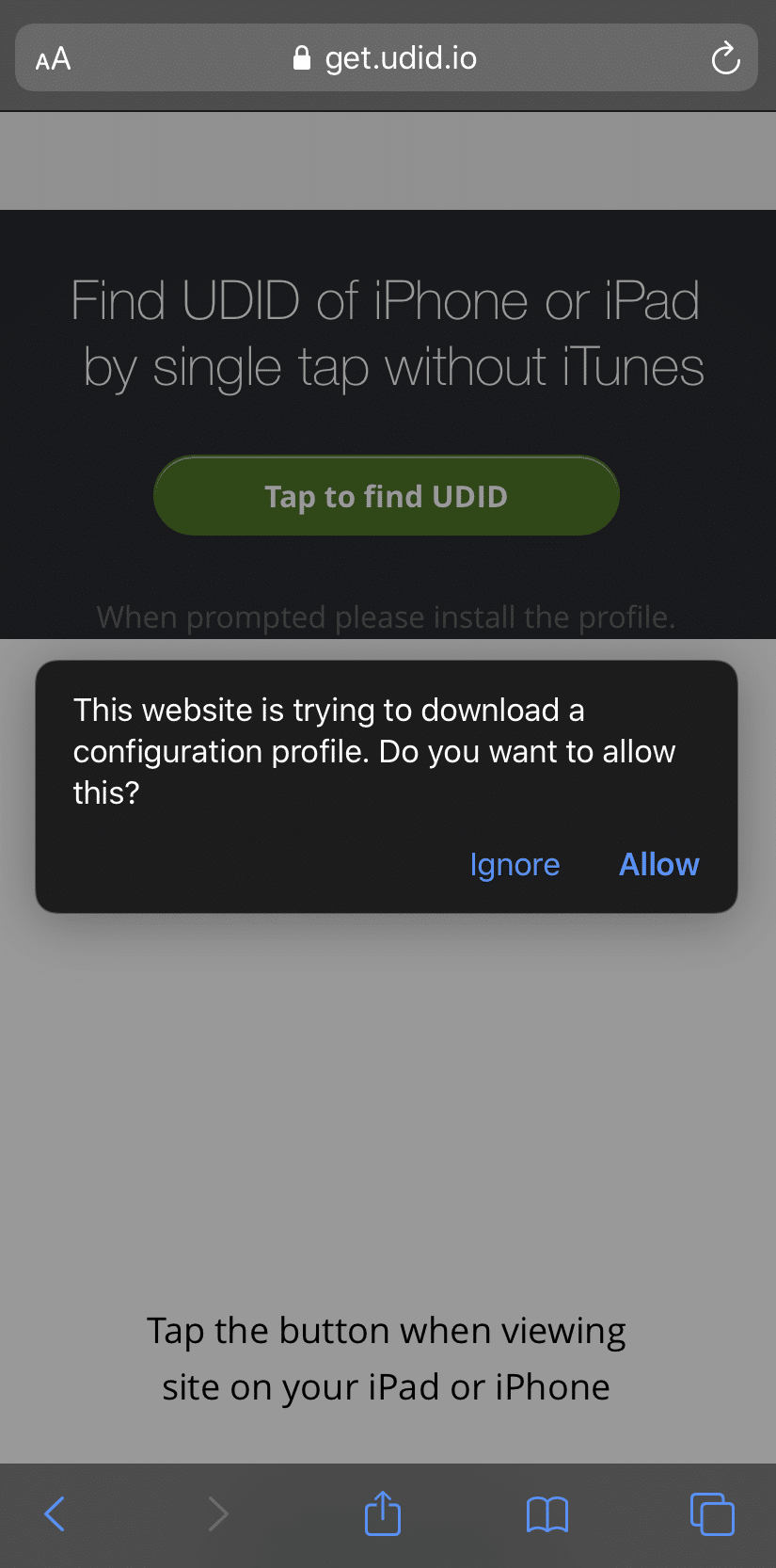Open the AA text size menu

tap(54, 59)
